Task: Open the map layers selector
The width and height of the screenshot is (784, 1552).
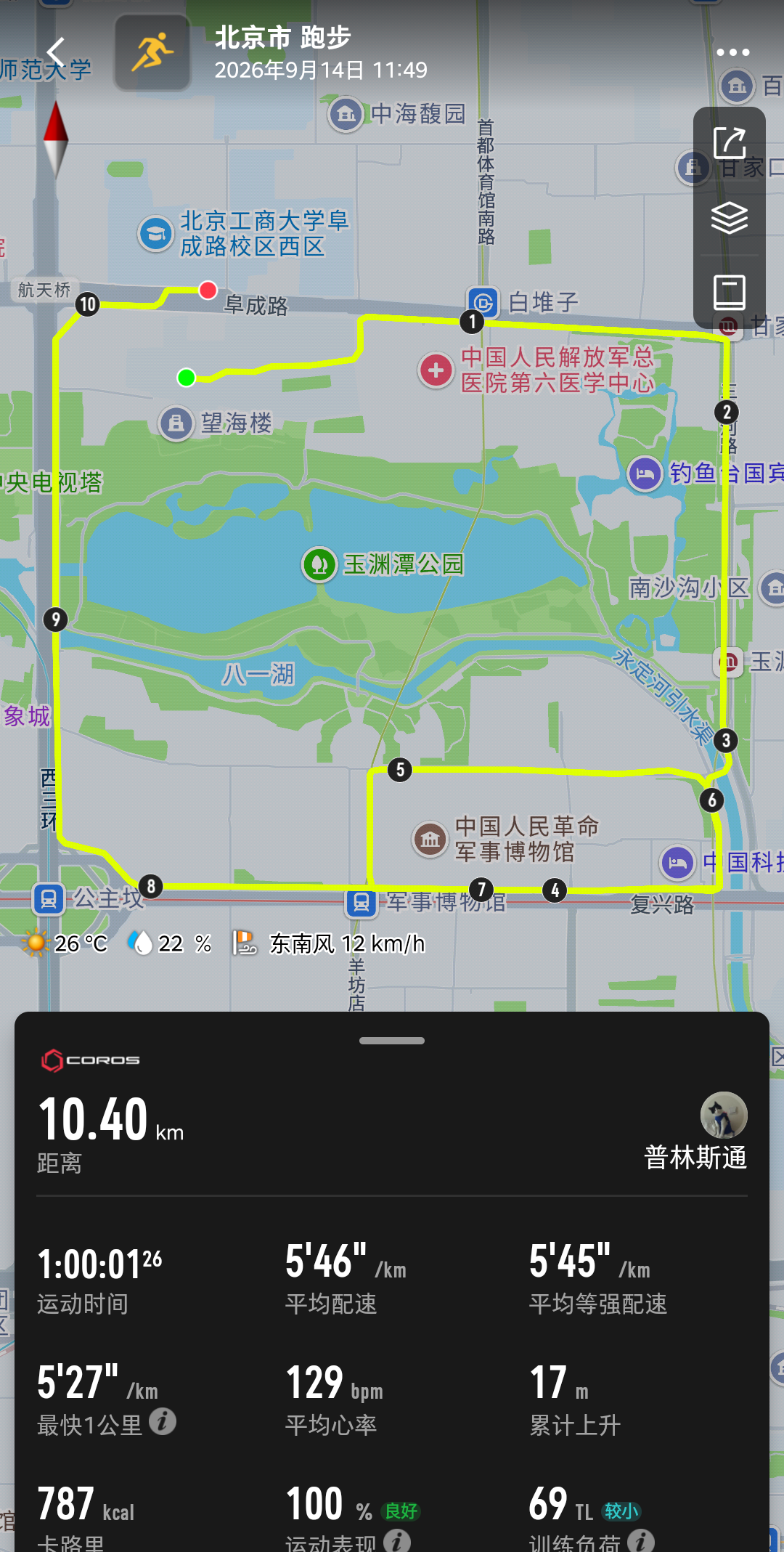Action: (x=730, y=217)
